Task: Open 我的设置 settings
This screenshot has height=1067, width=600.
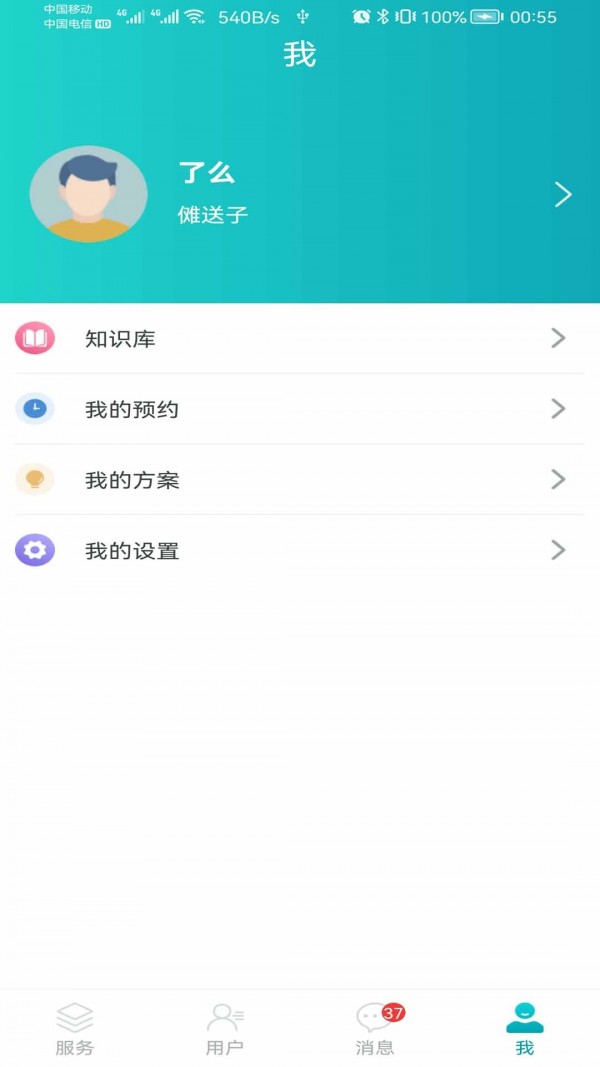Action: pos(132,551)
